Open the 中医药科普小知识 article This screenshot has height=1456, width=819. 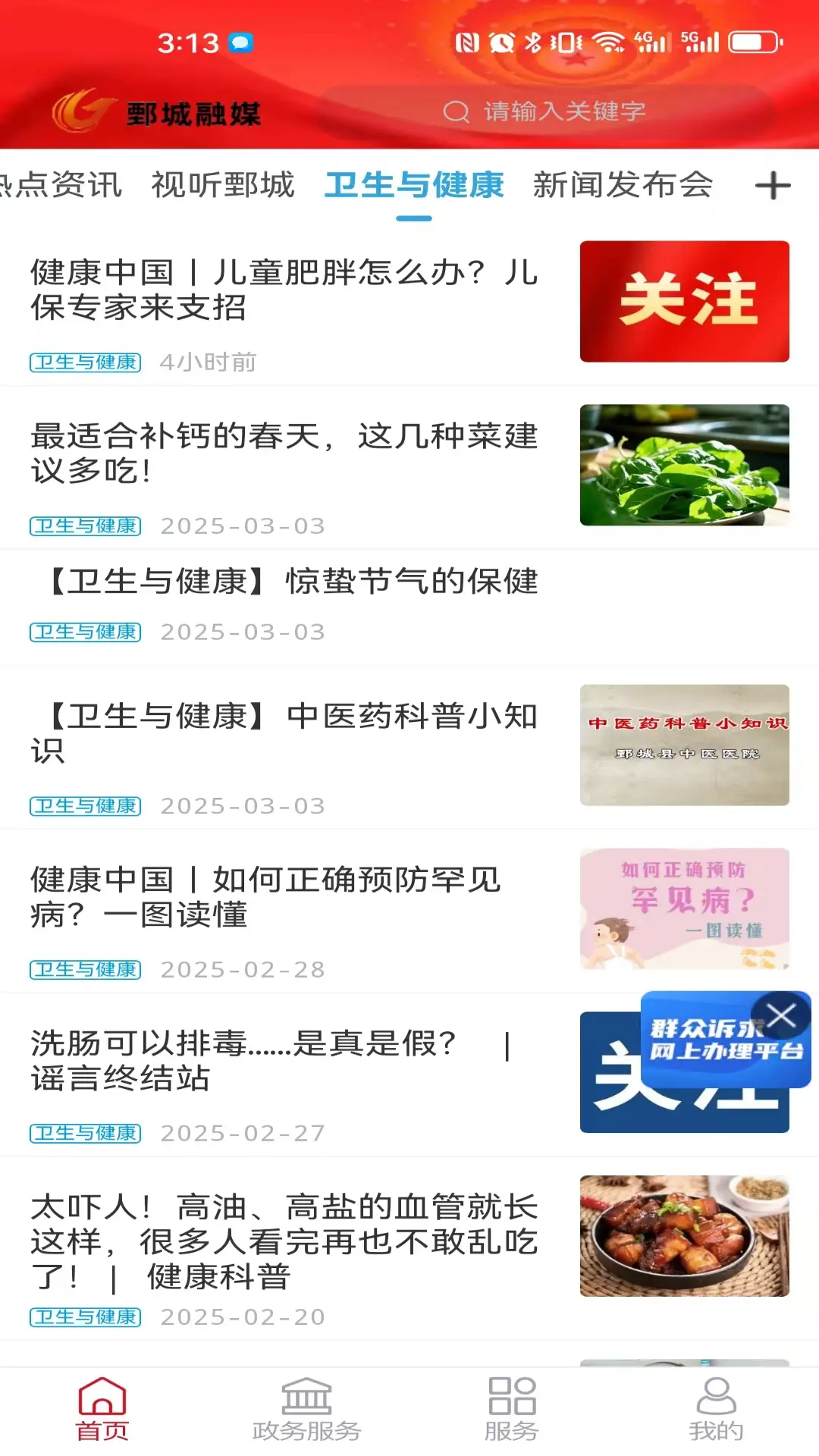[284, 733]
